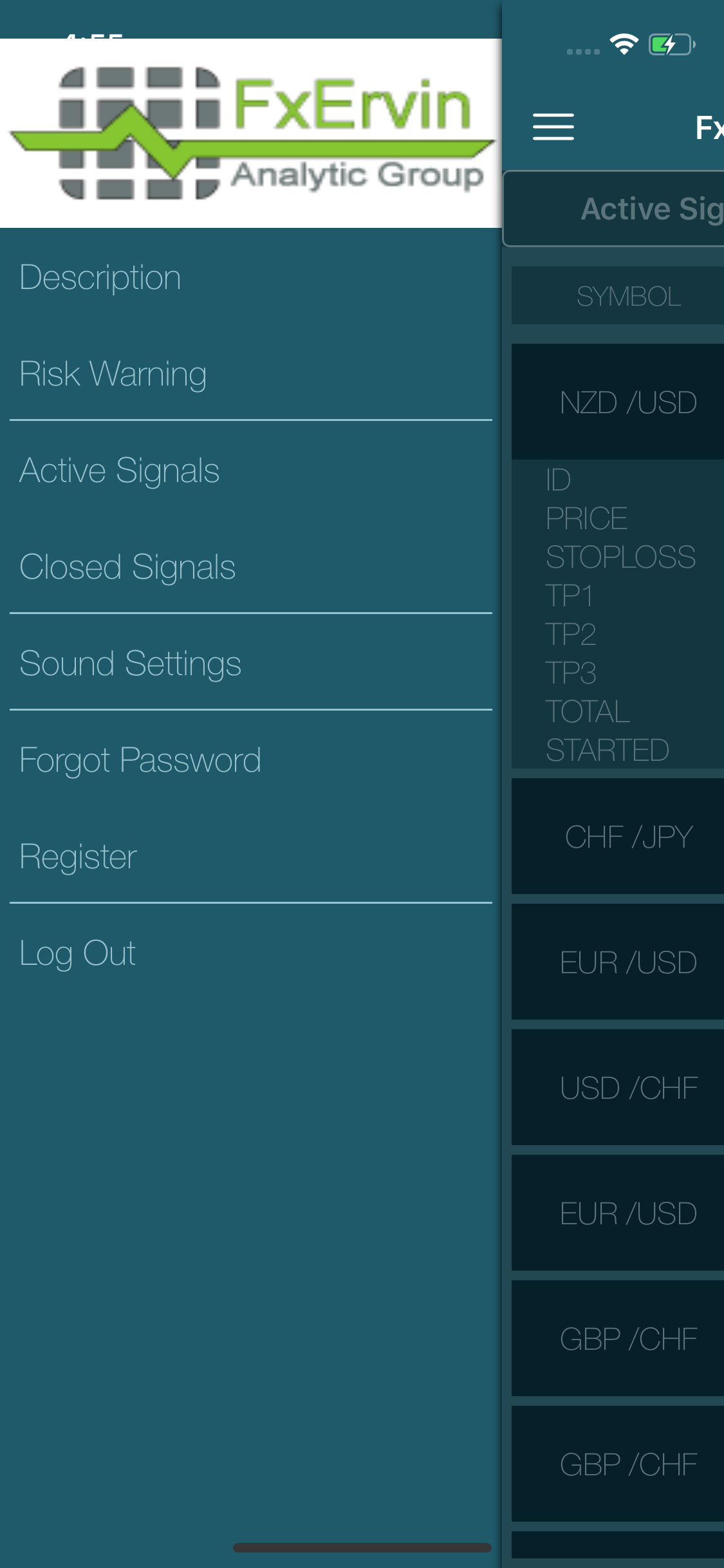This screenshot has width=724, height=1568.
Task: Open the Register page
Action: click(77, 856)
